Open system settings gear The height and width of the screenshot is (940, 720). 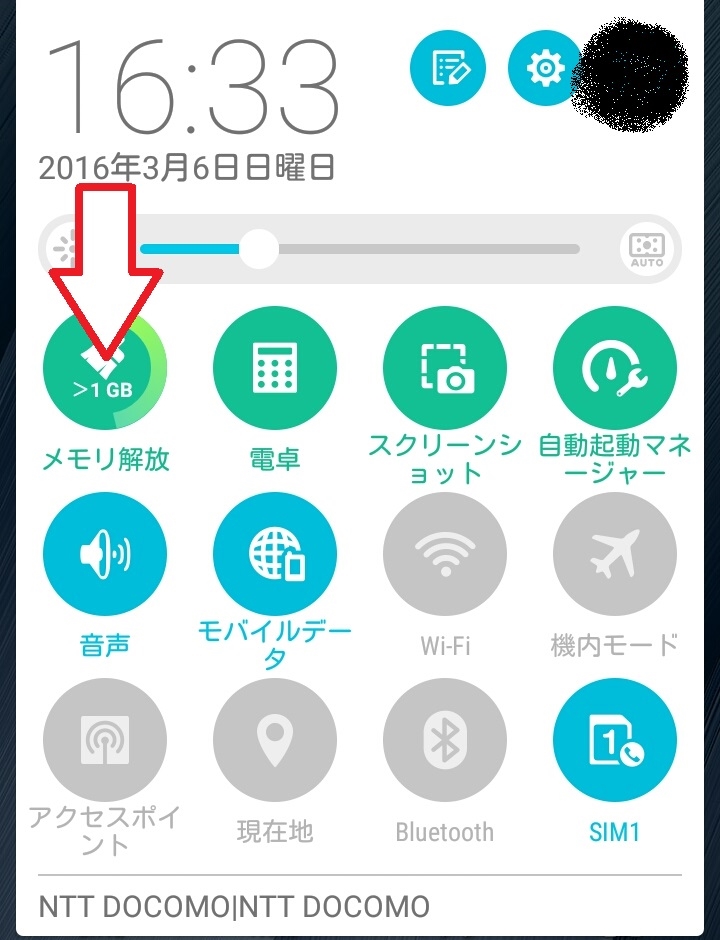pos(545,68)
